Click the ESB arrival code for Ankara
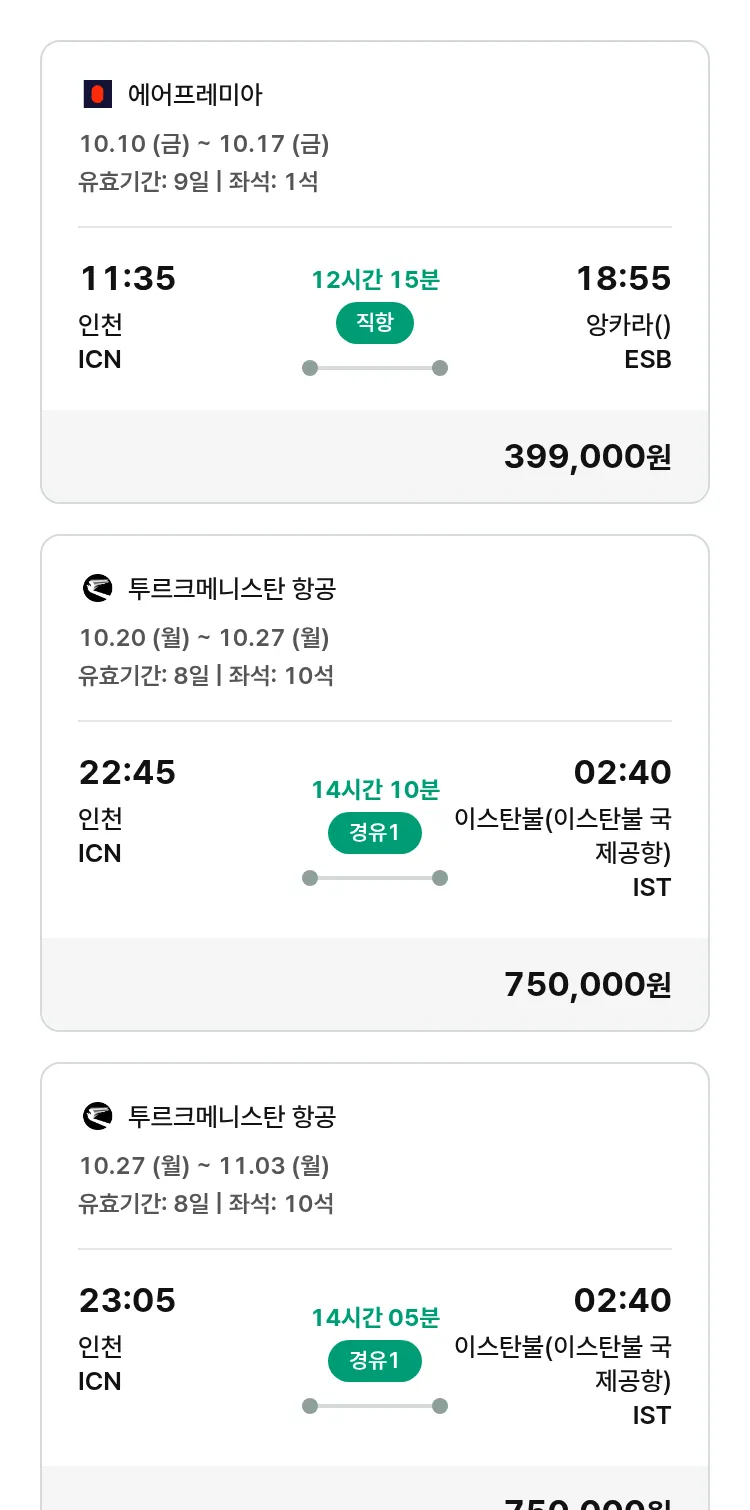 coord(650,360)
